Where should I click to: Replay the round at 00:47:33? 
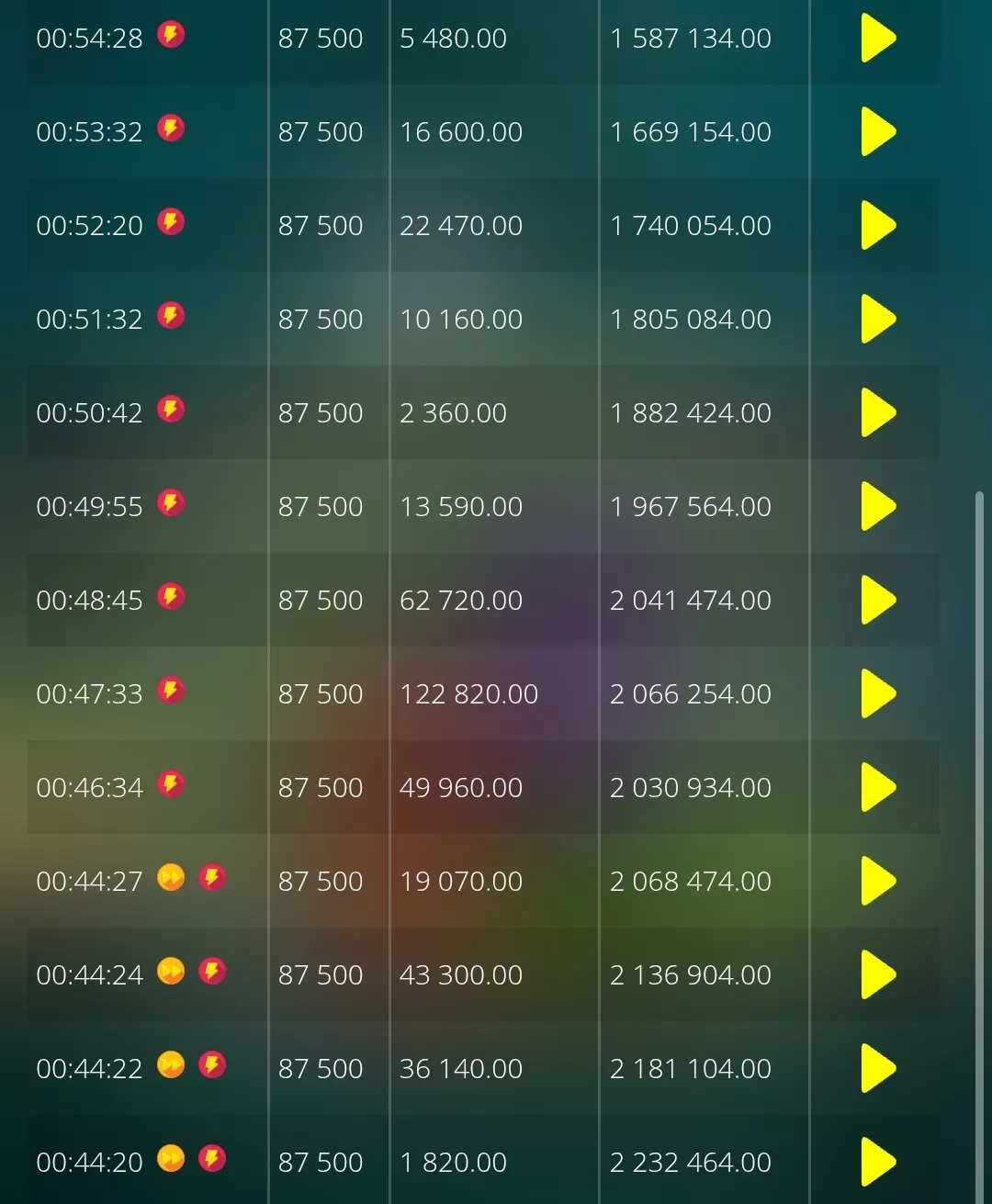point(878,693)
